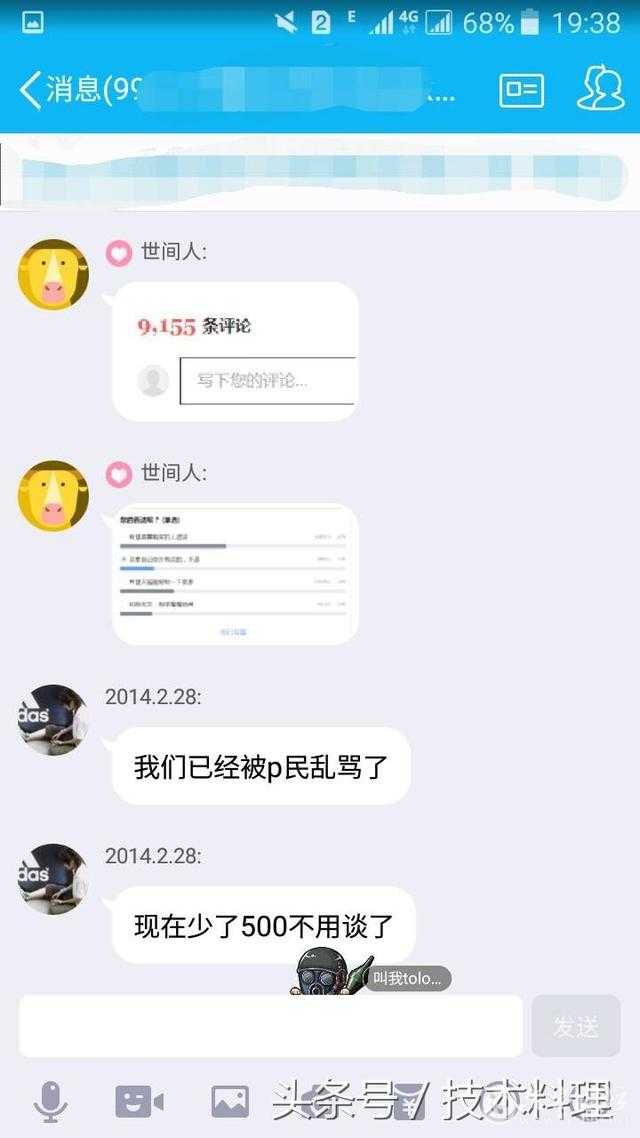Screen dimensions: 640x1138
Task: Go back to the 消息 list
Action: click(x=60, y=91)
